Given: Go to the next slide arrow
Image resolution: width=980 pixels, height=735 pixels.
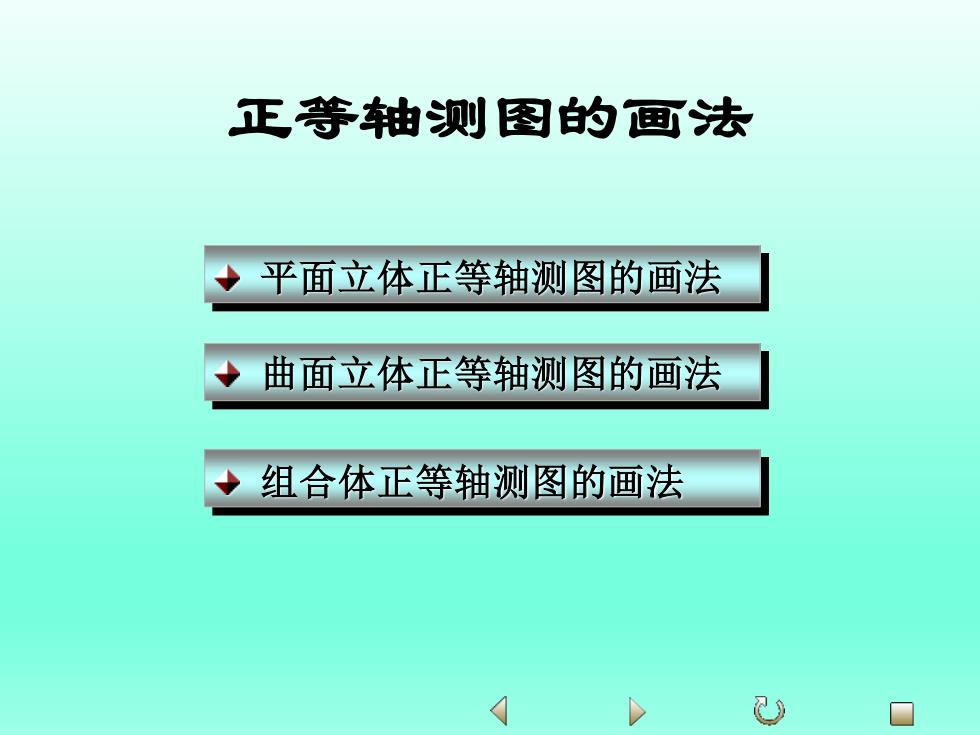Looking at the screenshot, I should (636, 711).
